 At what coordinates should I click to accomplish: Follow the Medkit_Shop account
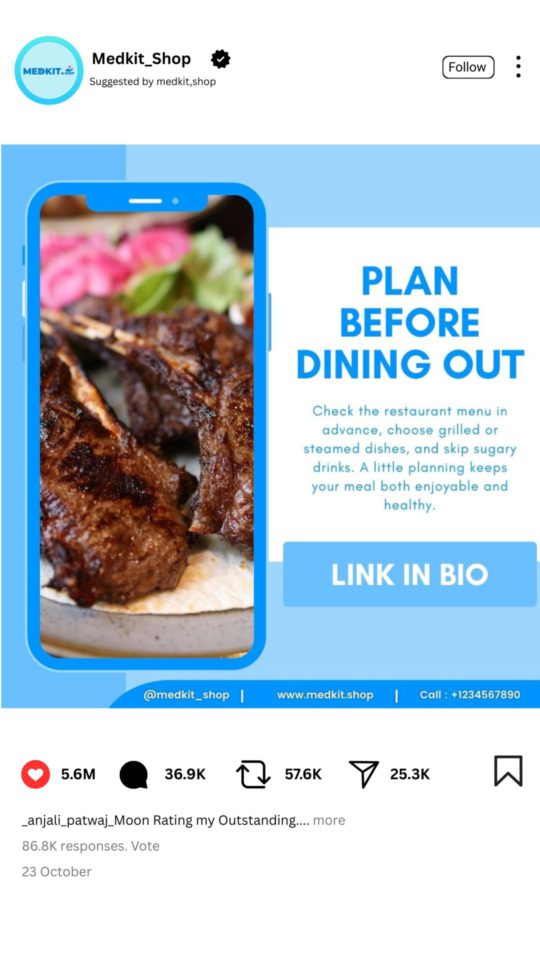coord(468,67)
